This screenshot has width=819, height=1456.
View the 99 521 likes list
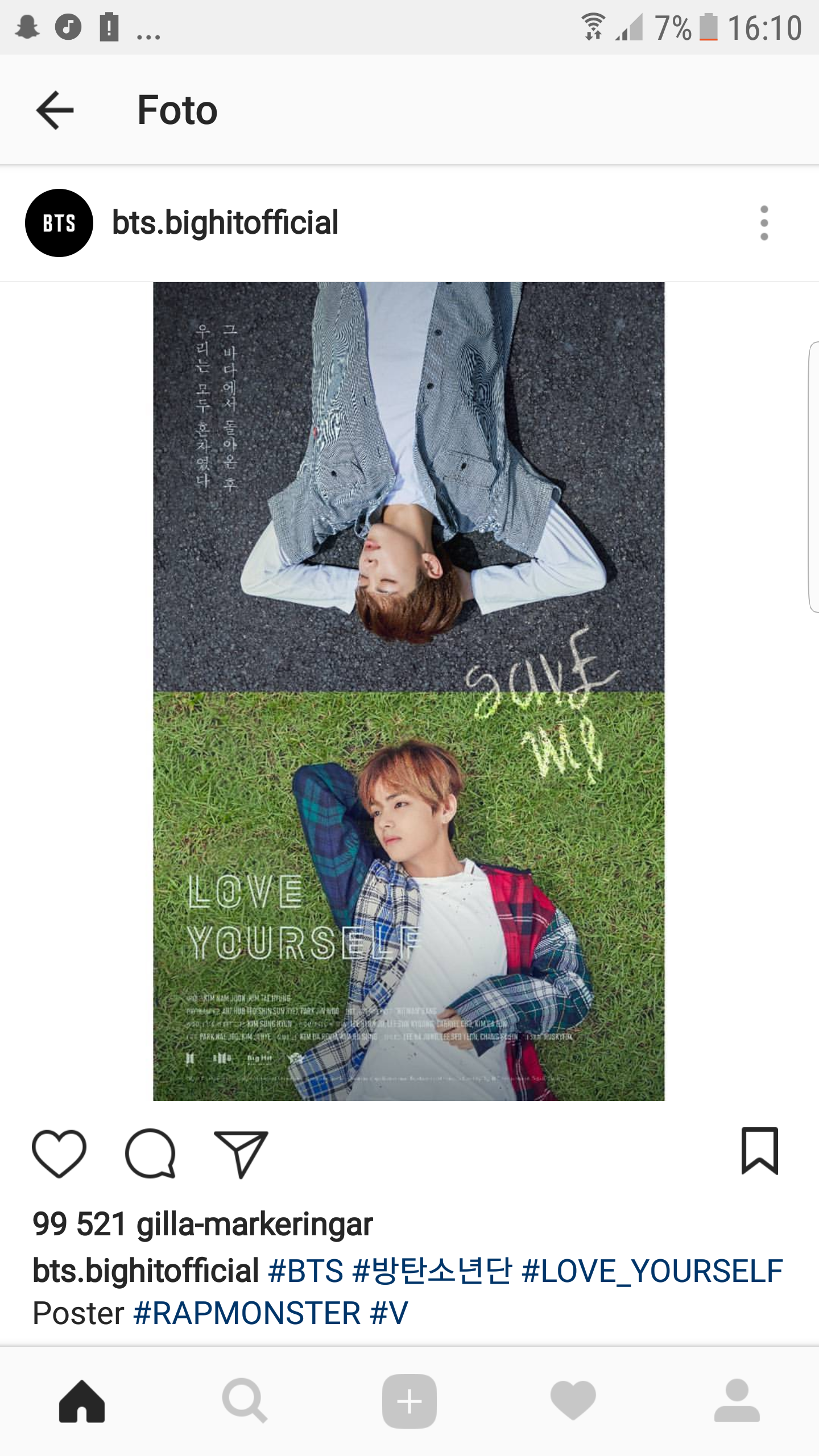tap(202, 1224)
